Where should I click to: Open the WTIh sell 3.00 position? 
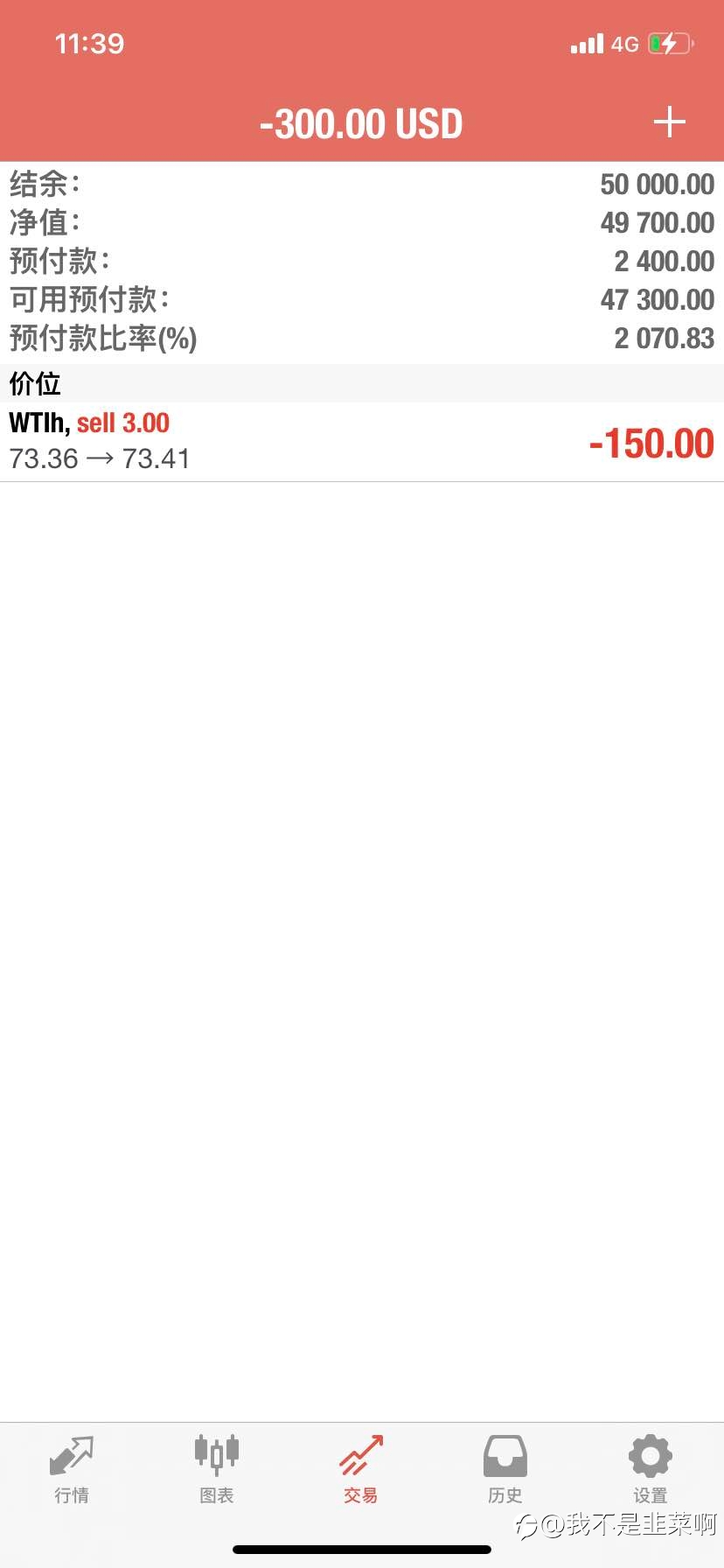[x=362, y=442]
